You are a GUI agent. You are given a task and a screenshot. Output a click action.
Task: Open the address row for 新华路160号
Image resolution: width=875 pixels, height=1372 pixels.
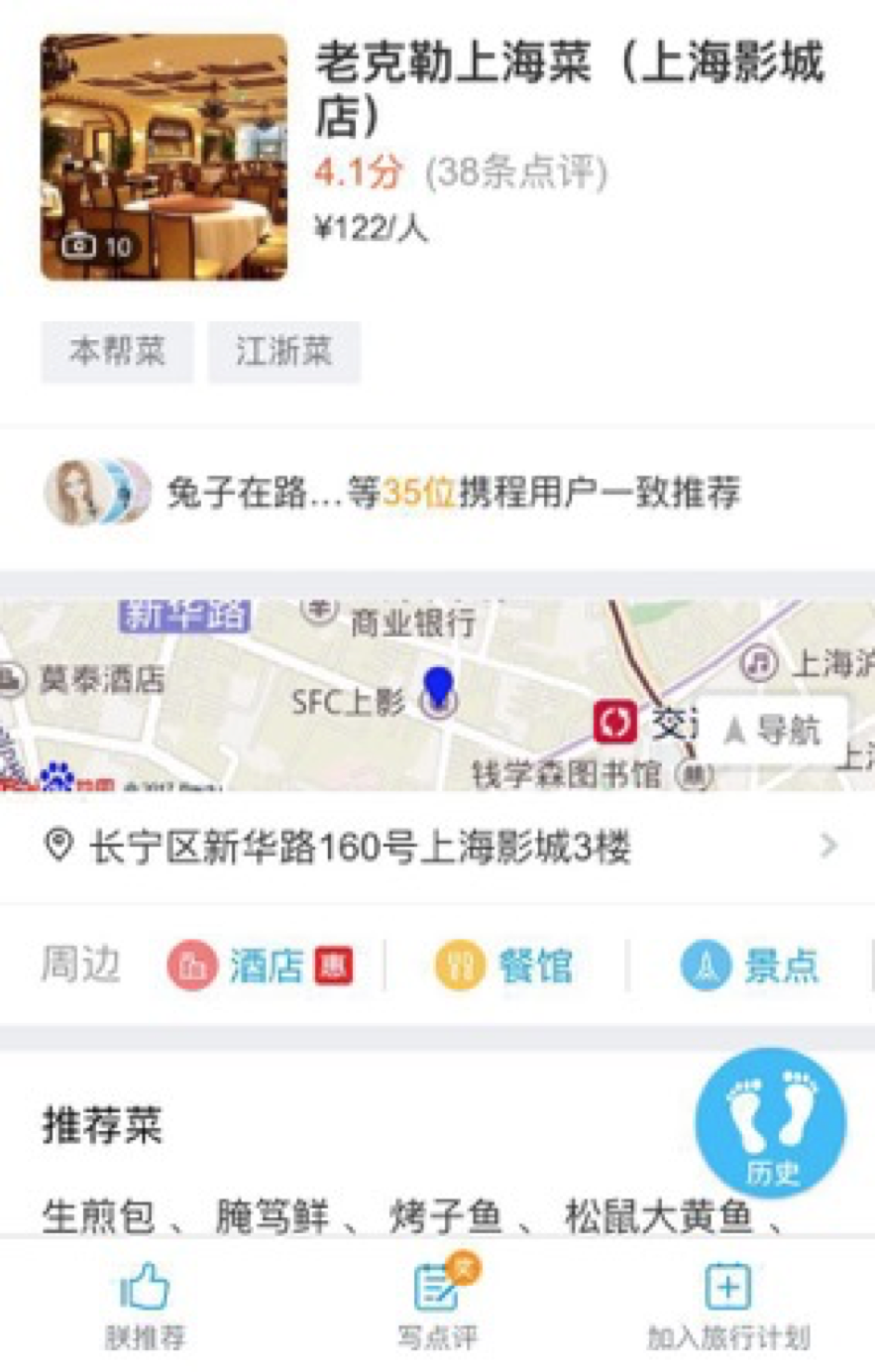tap(436, 847)
